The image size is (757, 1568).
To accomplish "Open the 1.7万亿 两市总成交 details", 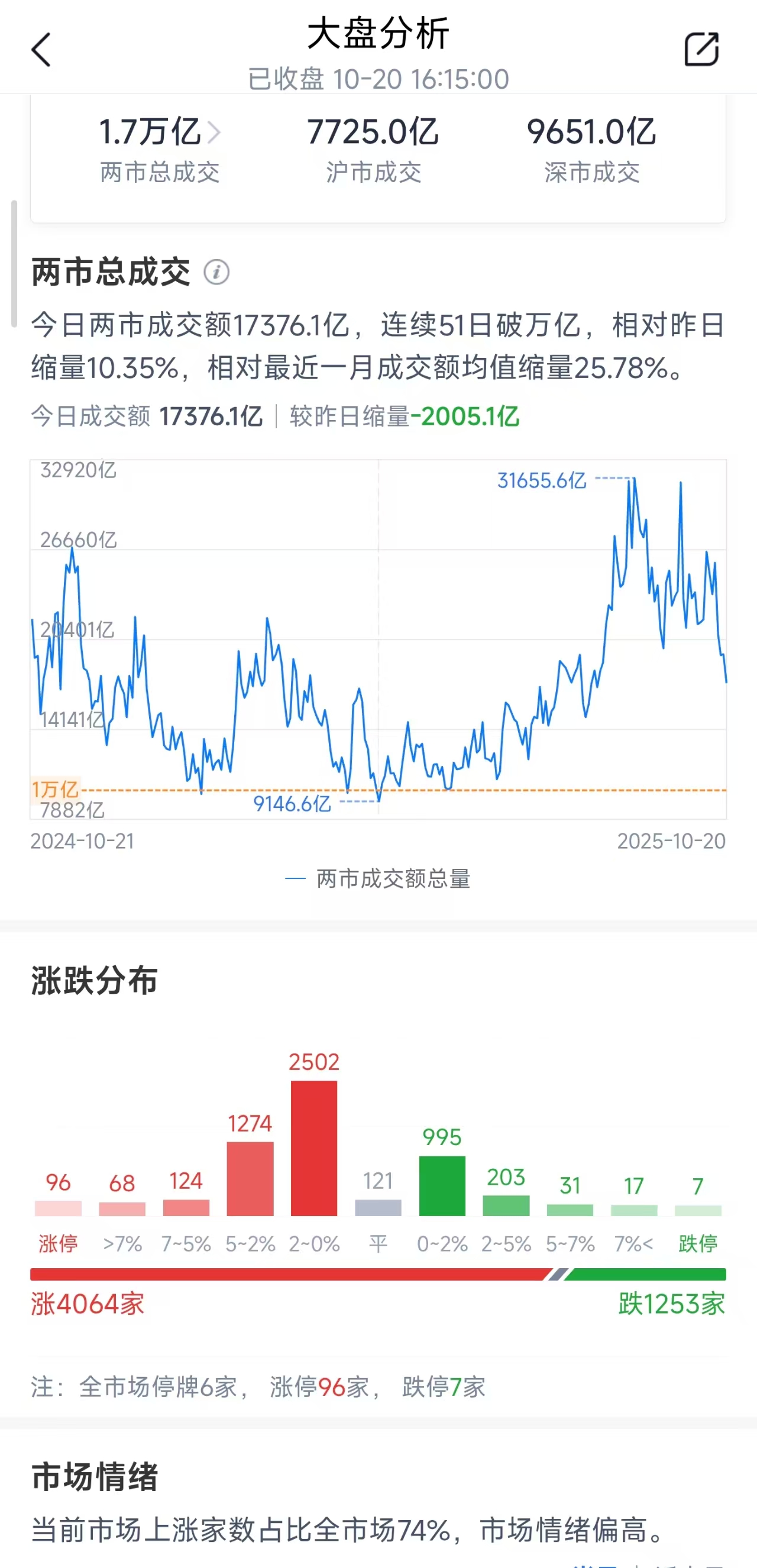I will click(160, 132).
